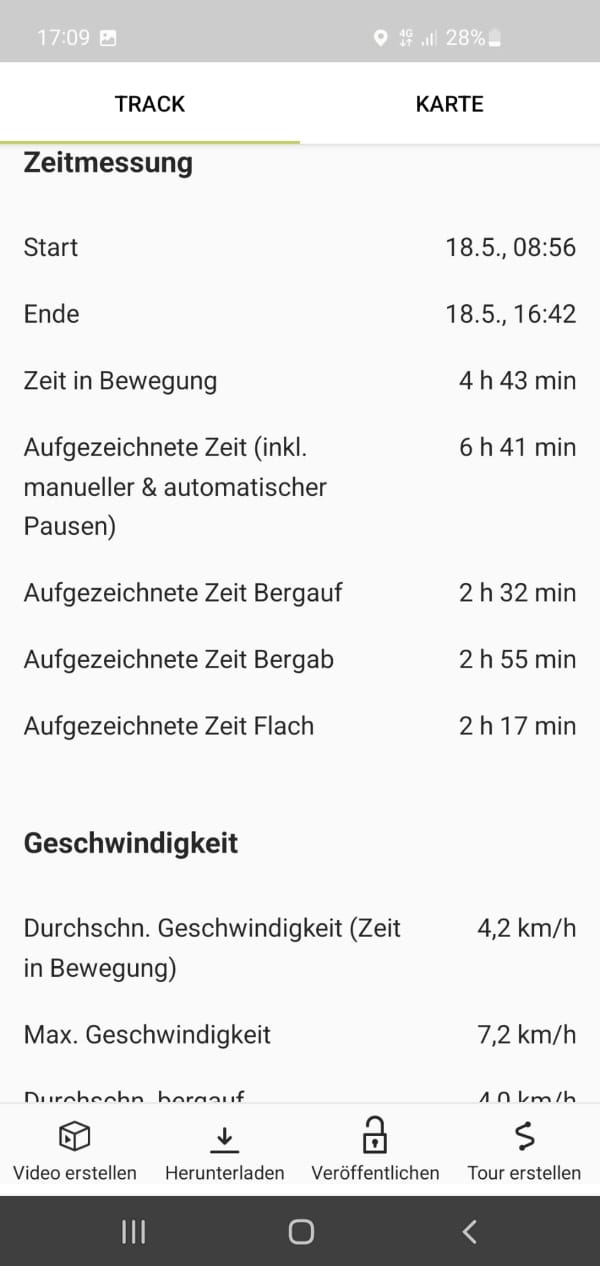Screen dimensions: 600x1266
Task: Select the TRACK tab
Action: (x=150, y=104)
